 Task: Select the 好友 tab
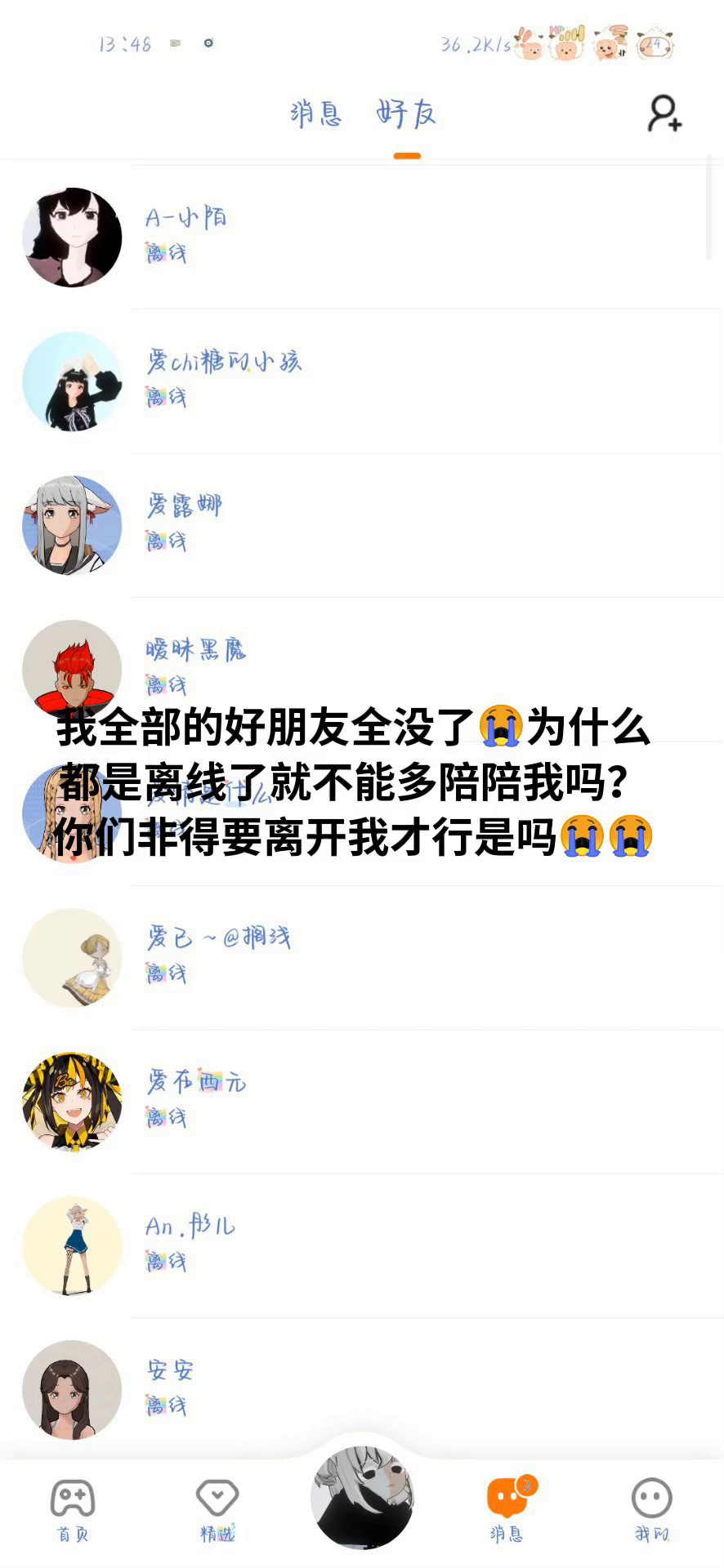pyautogui.click(x=406, y=114)
